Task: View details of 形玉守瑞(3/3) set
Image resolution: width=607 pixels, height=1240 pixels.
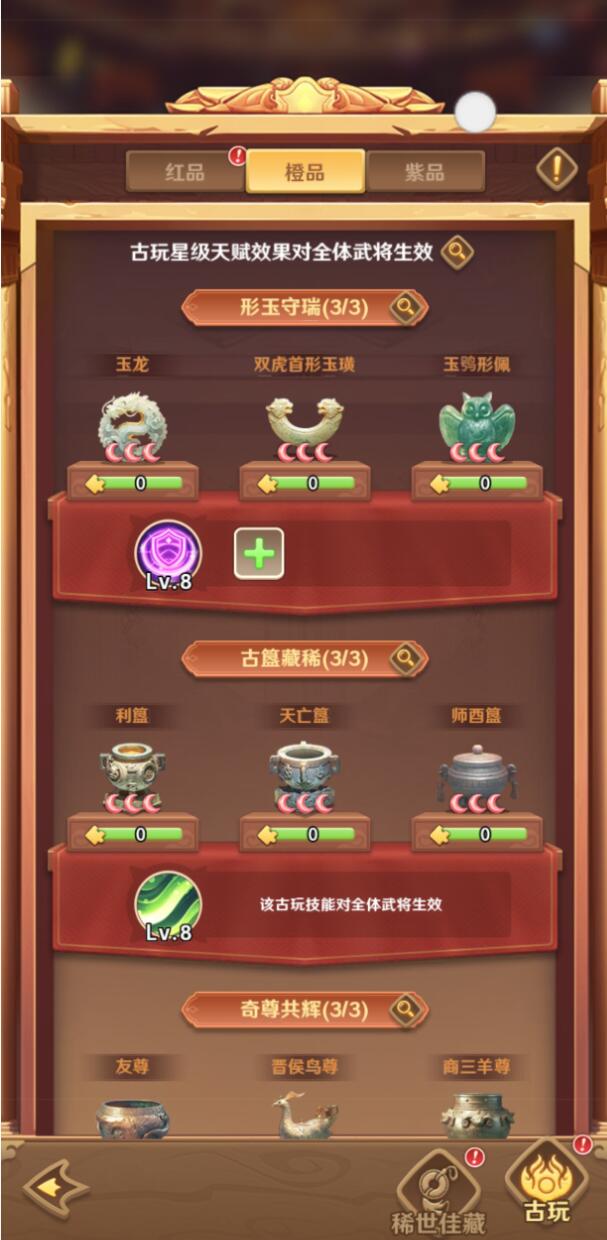Action: click(405, 308)
